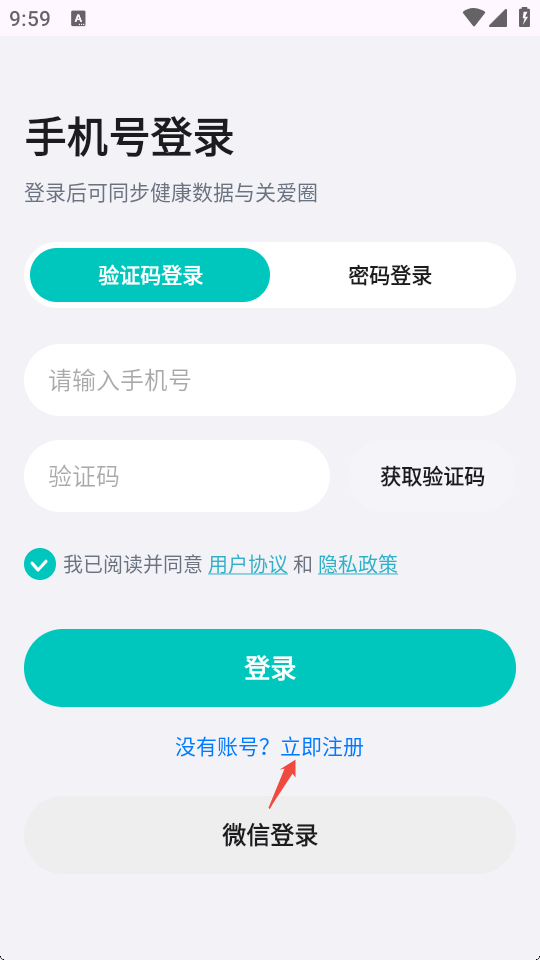This screenshot has width=540, height=960.
Task: Switch to 密码登录 tab
Action: 390,275
